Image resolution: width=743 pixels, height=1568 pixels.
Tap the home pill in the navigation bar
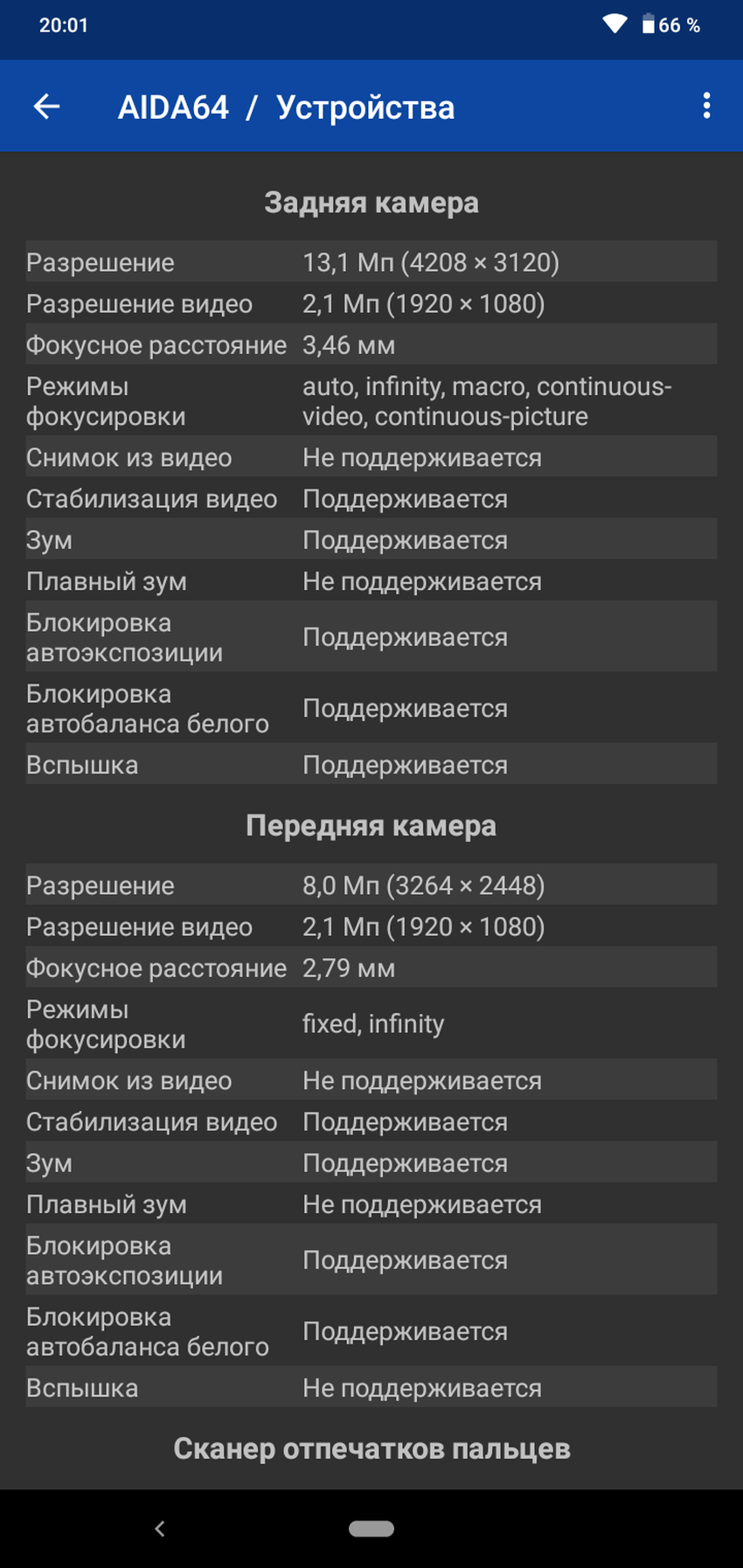click(371, 1529)
